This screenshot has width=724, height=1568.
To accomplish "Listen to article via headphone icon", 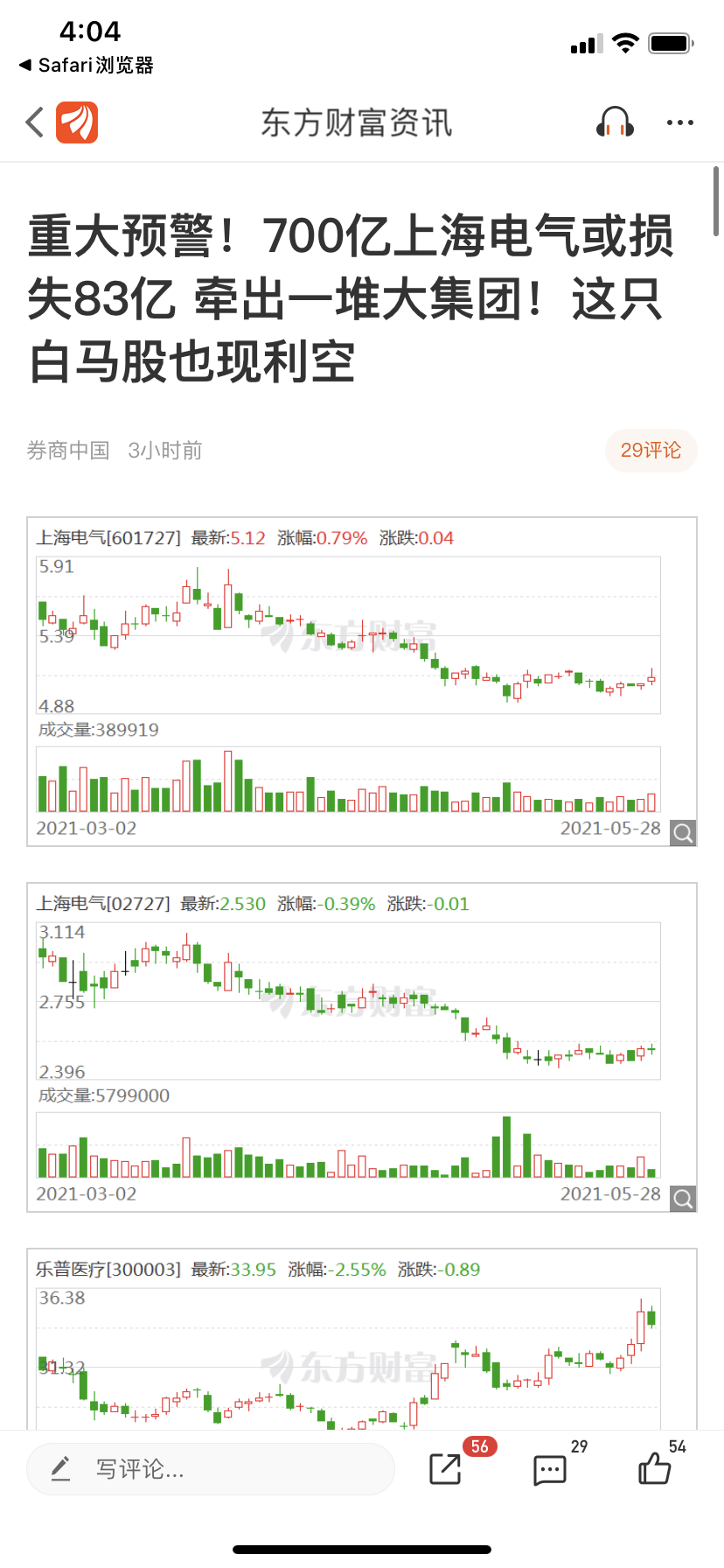I will [x=615, y=122].
